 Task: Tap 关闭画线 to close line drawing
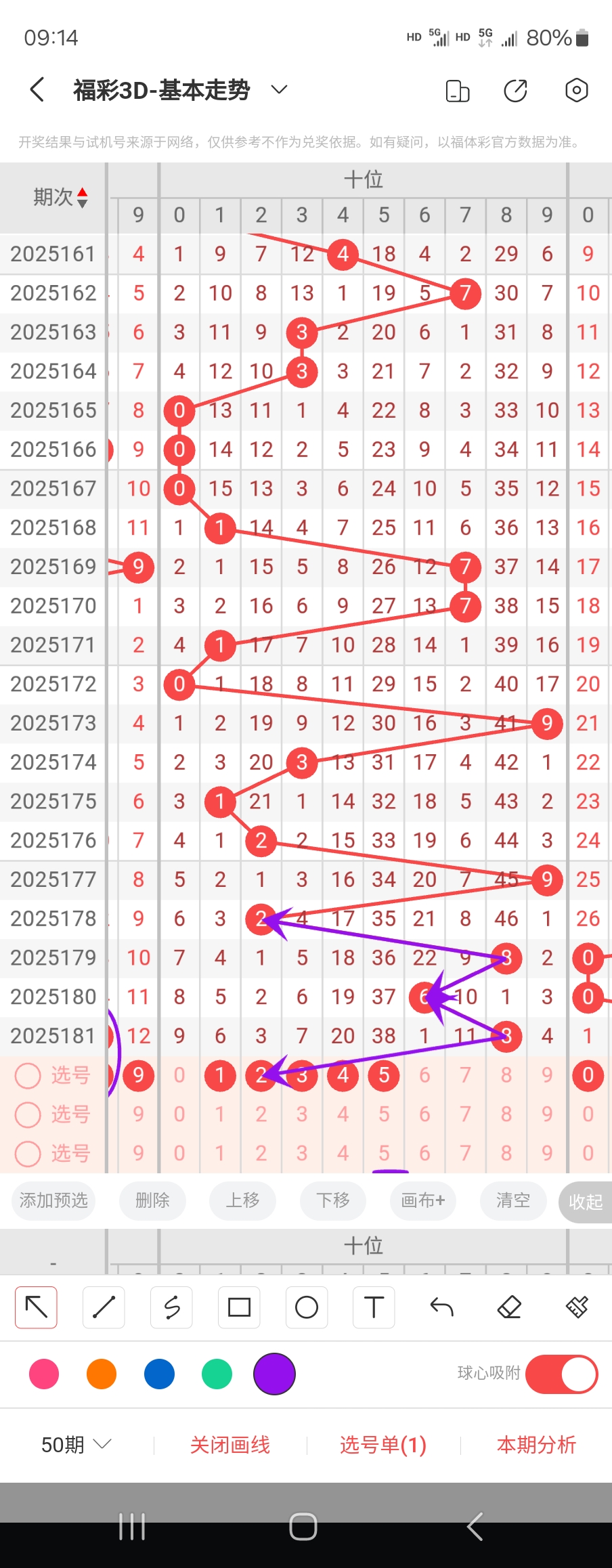230,1445
